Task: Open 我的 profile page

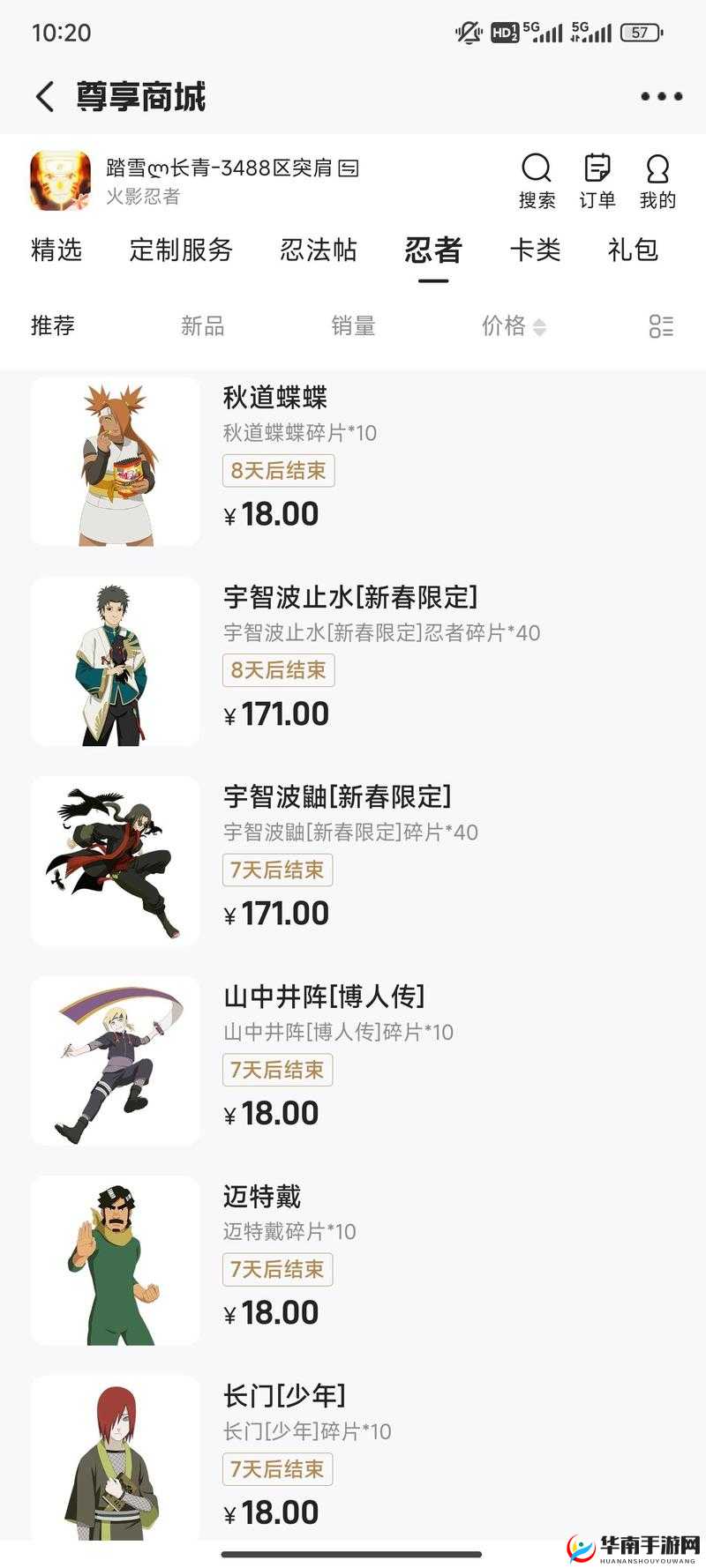Action: pyautogui.click(x=657, y=181)
